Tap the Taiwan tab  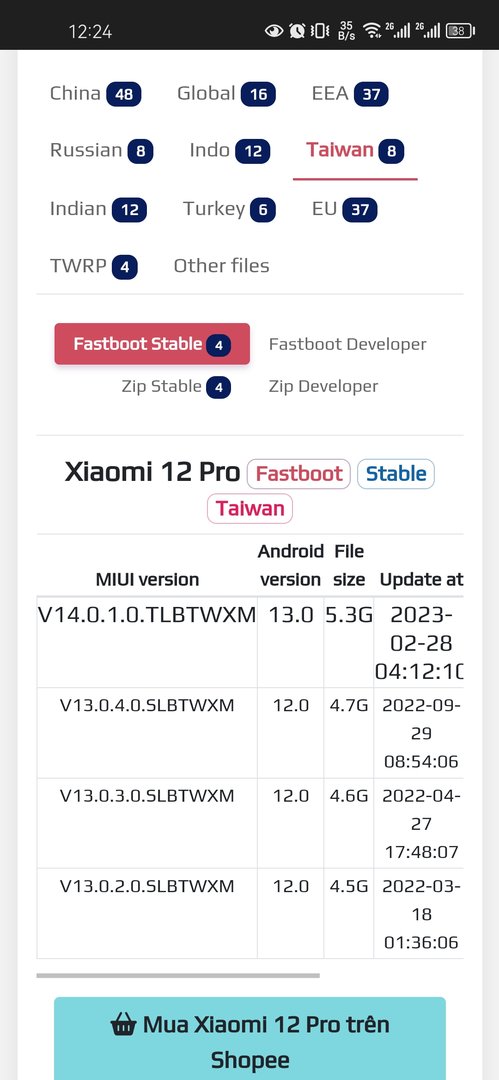355,151
